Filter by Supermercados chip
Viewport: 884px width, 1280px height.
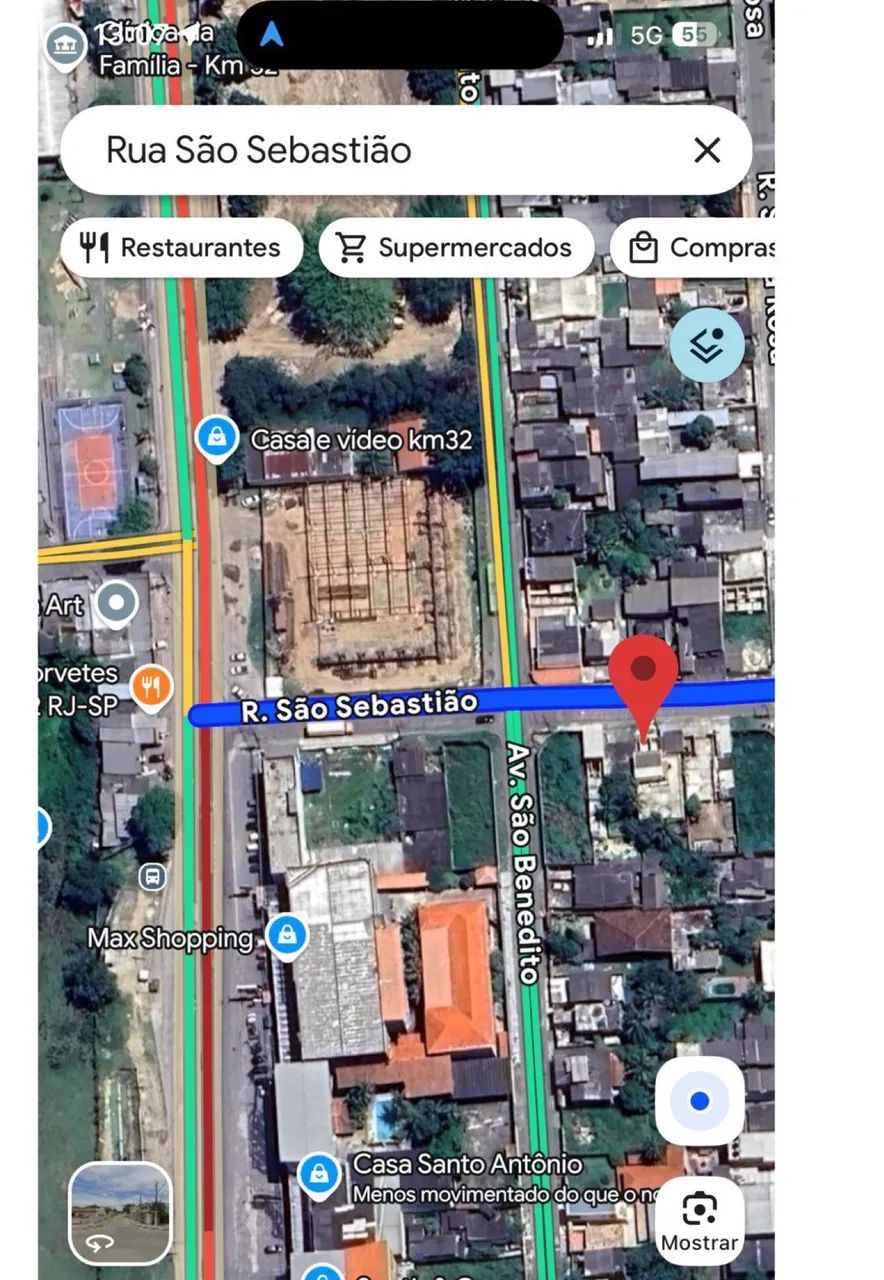coord(456,248)
